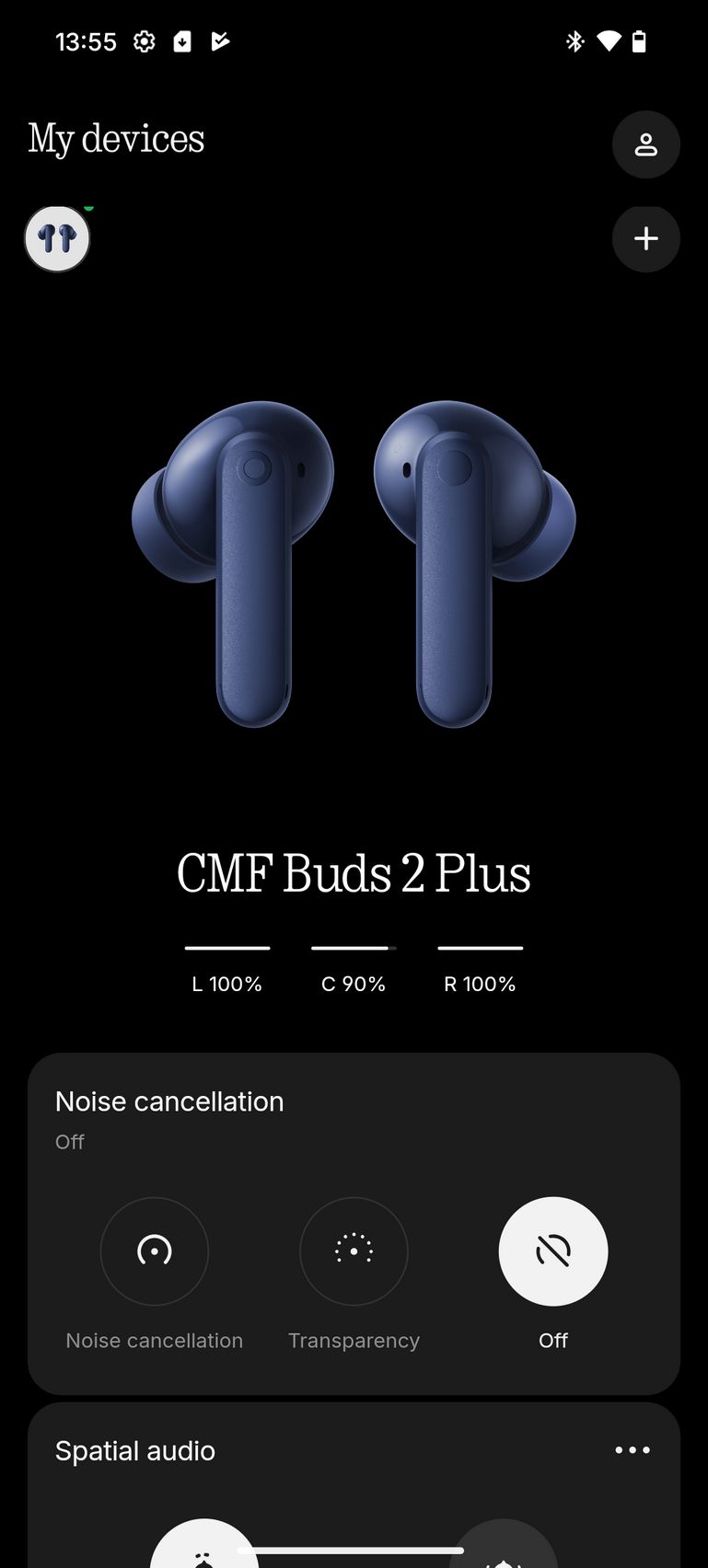Enable Noise cancellation mode
Viewport: 708px width, 1568px height.
click(154, 1251)
